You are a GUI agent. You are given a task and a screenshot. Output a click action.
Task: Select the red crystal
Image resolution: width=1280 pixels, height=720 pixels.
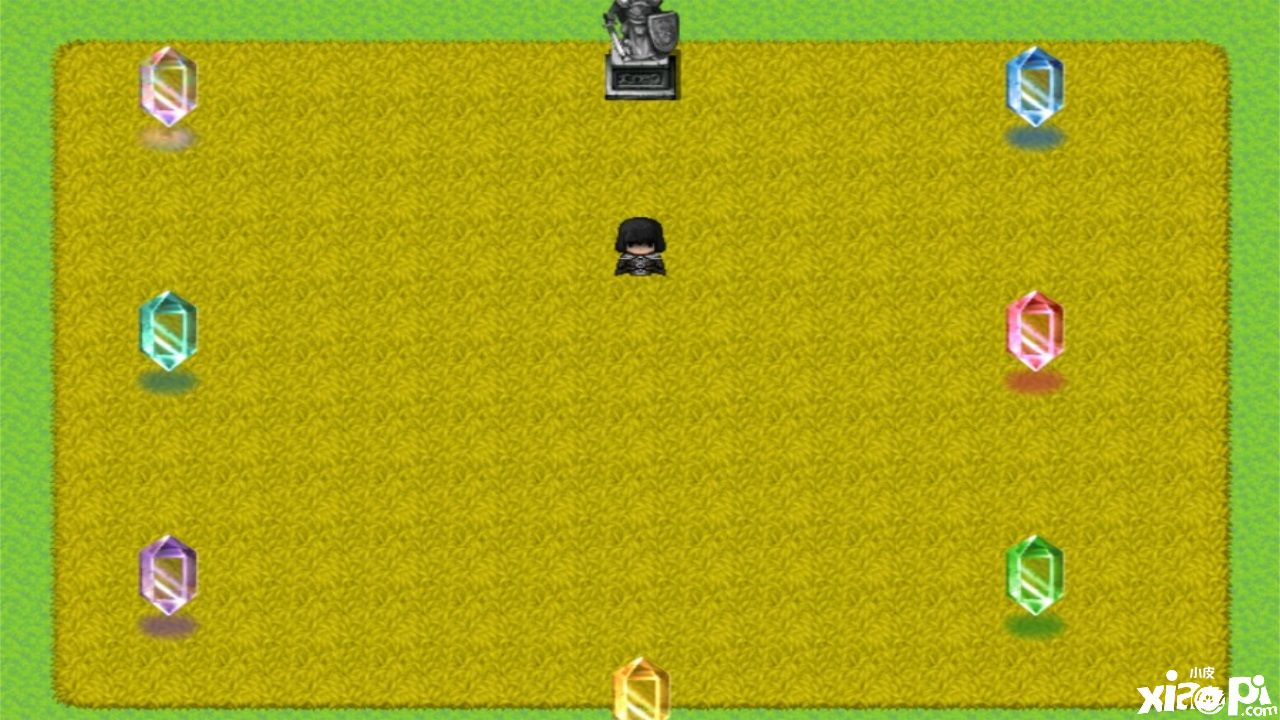coord(1034,330)
